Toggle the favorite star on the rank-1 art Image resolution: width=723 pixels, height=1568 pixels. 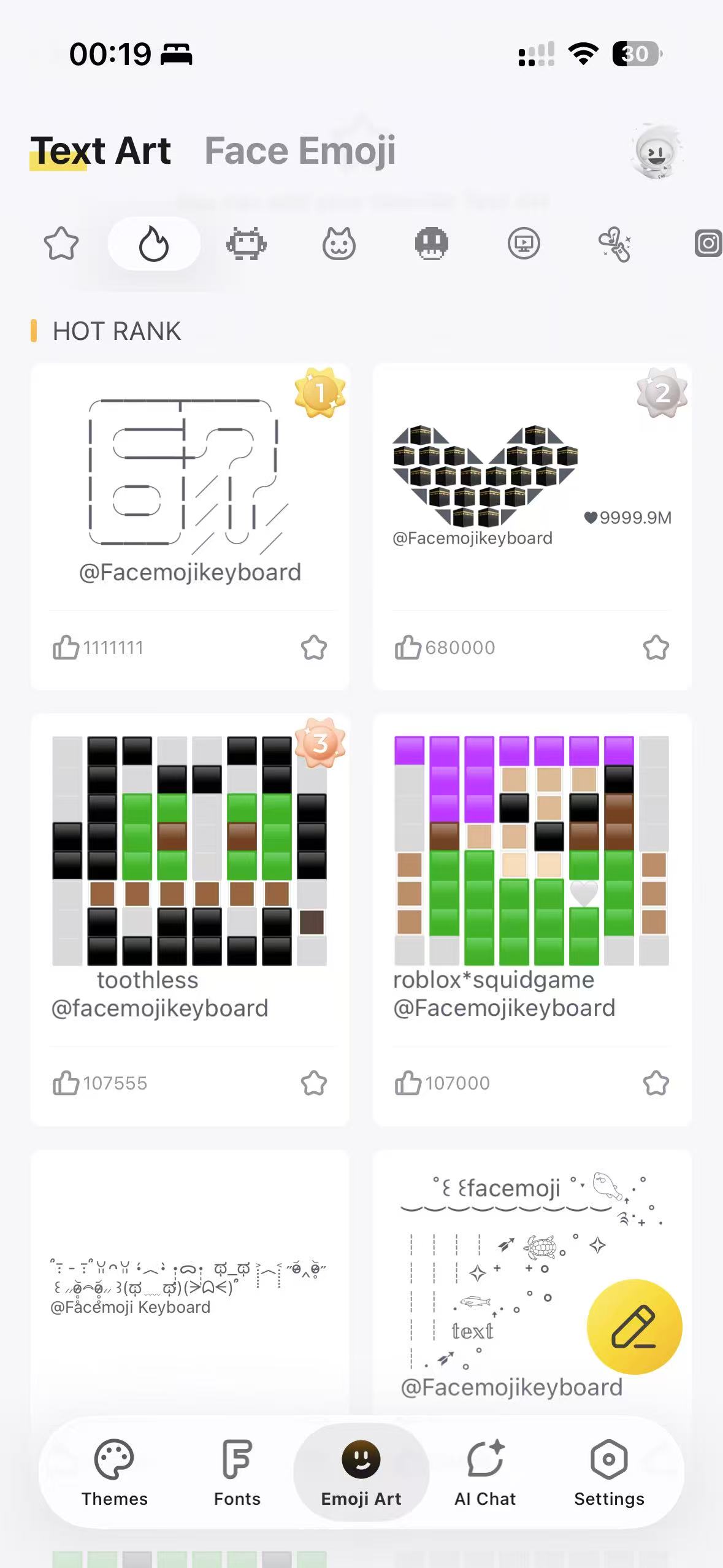point(314,647)
